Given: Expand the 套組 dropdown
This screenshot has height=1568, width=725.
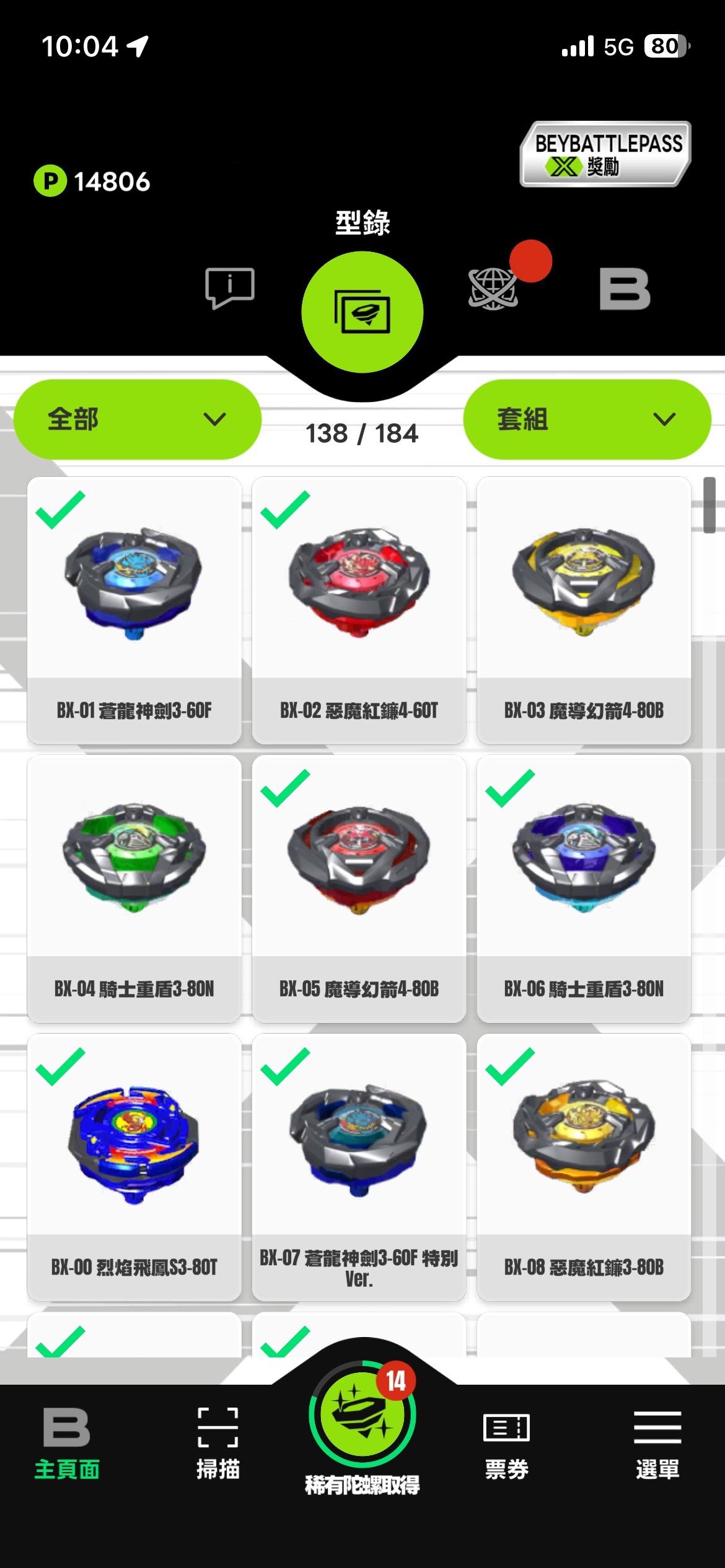Looking at the screenshot, I should click(586, 419).
